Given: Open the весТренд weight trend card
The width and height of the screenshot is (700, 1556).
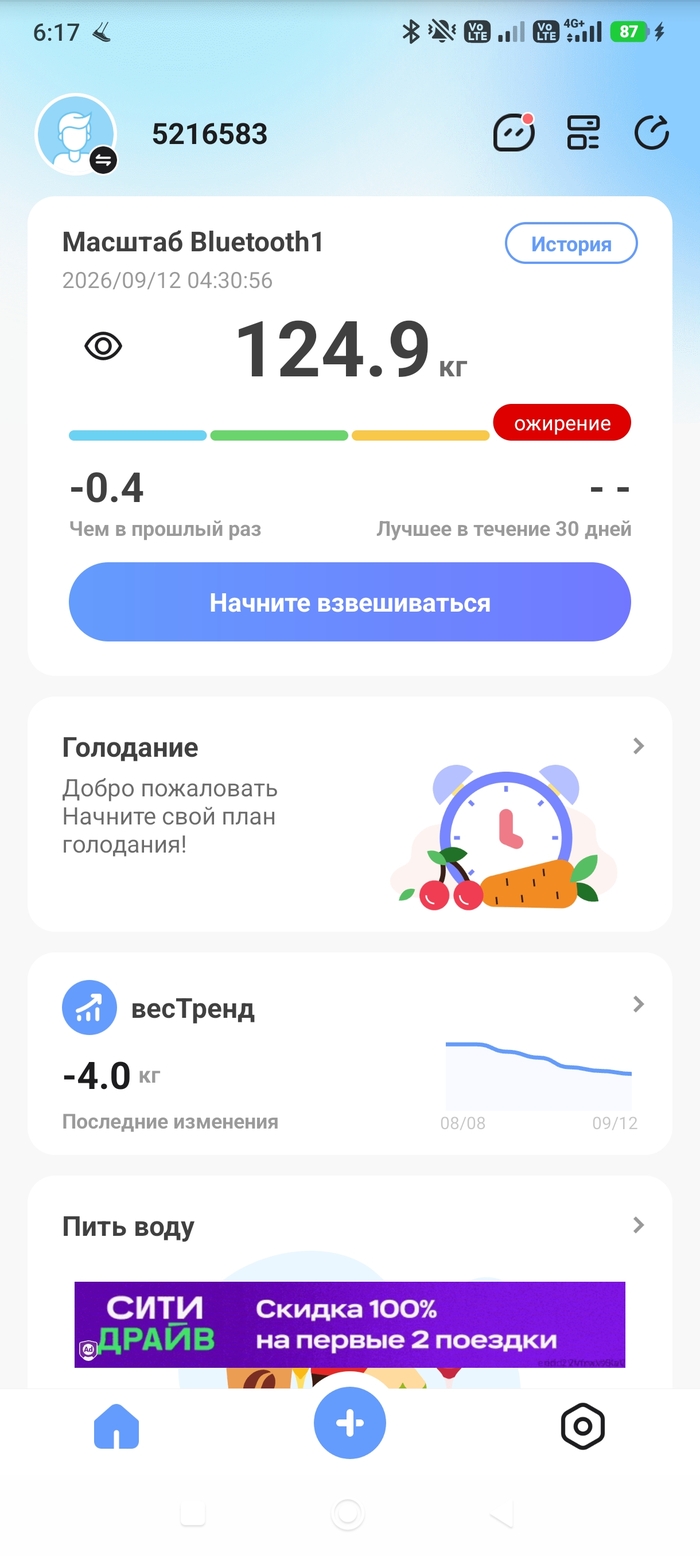Looking at the screenshot, I should (350, 1054).
